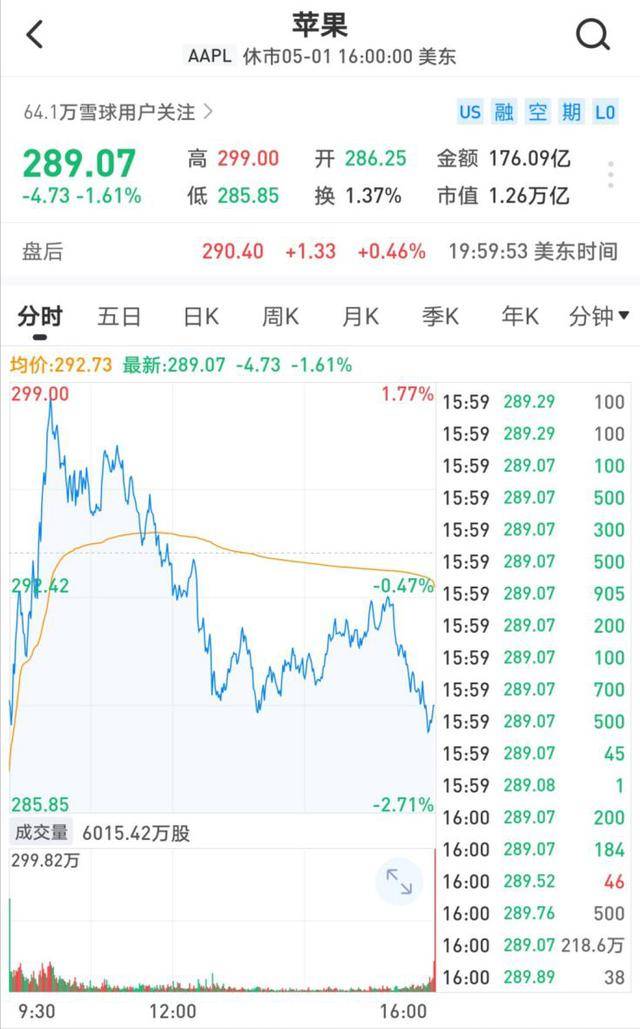Show the 周K weekly chart
The height and width of the screenshot is (1029, 640).
point(281,317)
